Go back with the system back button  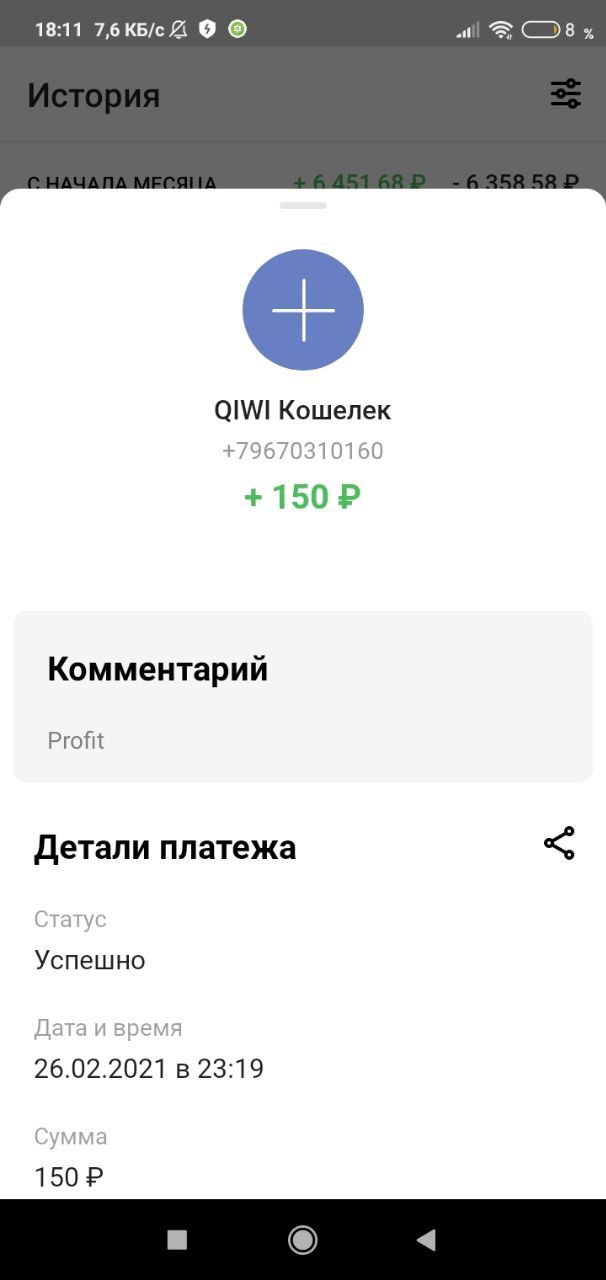(x=426, y=1240)
